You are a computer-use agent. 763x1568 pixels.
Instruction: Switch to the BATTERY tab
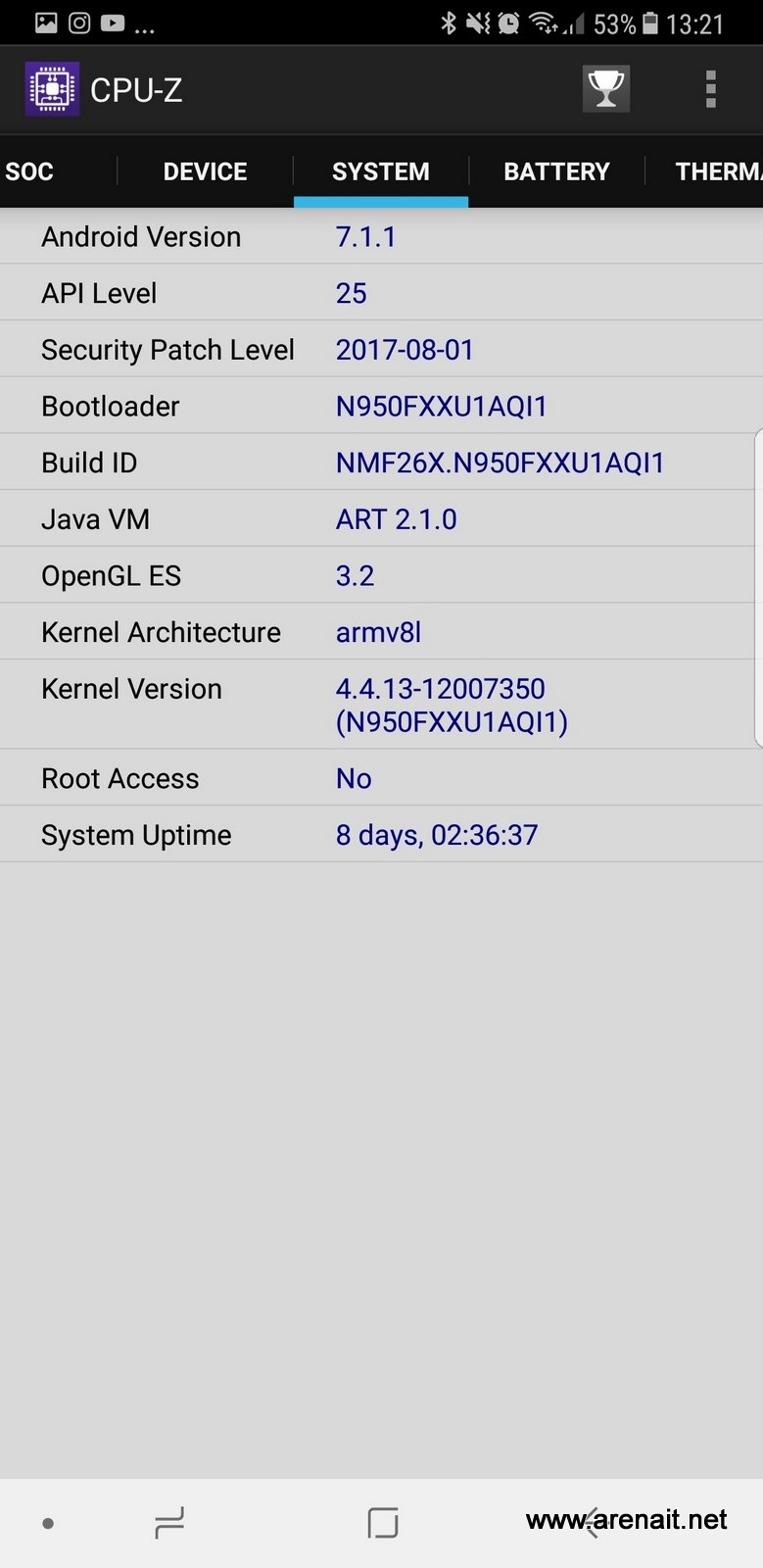click(x=556, y=171)
